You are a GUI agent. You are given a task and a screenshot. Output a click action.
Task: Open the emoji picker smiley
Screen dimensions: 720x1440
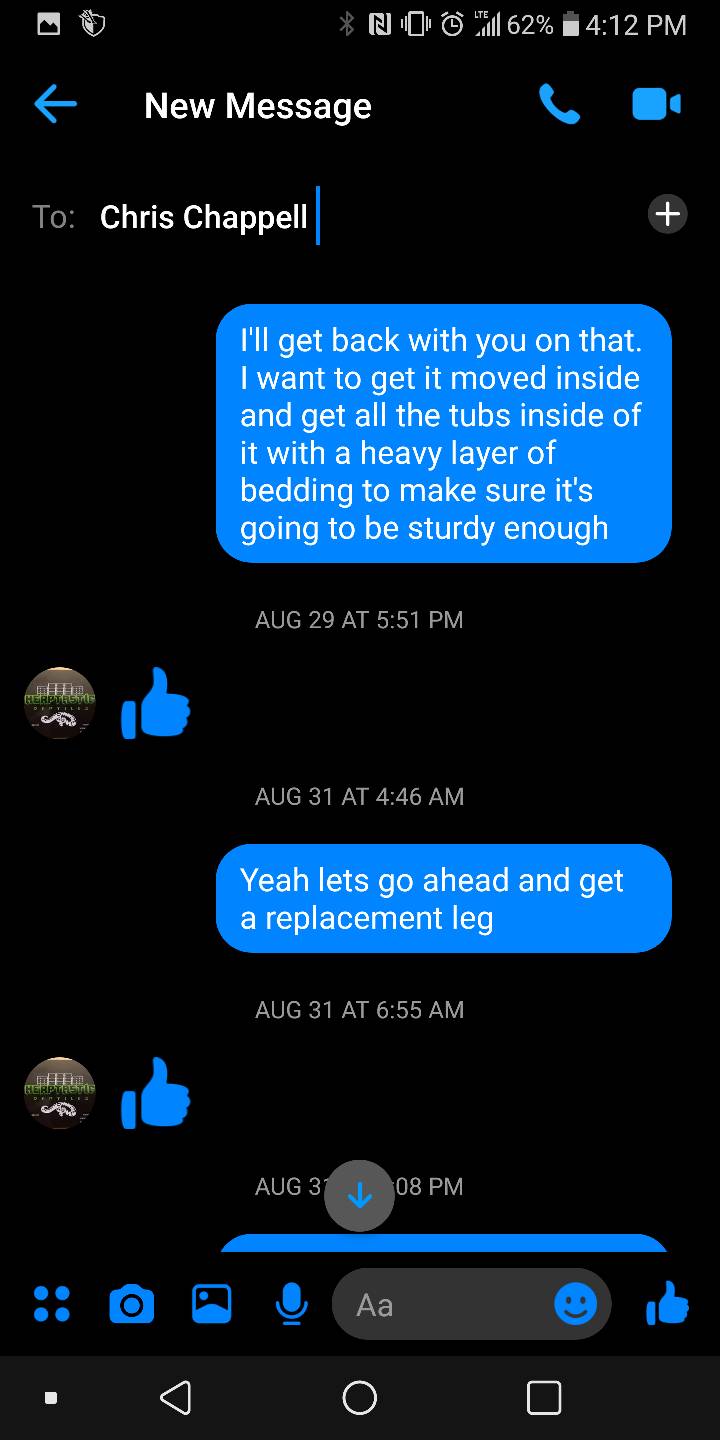(x=575, y=1304)
